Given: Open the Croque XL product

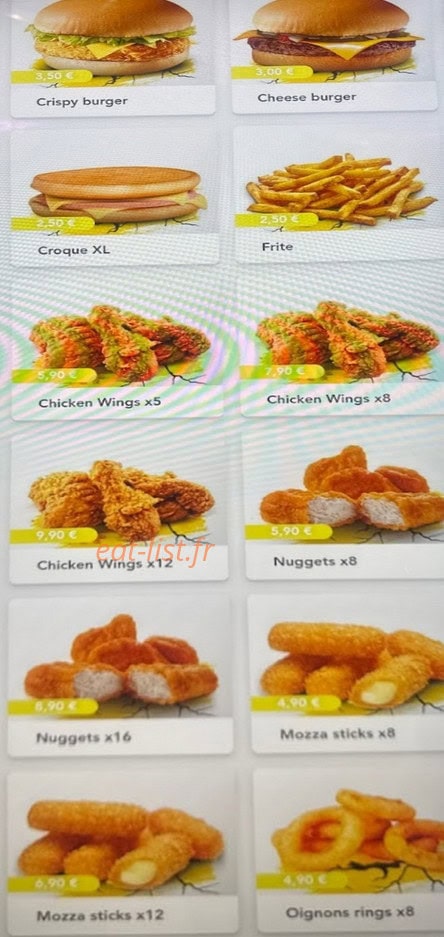Looking at the screenshot, I should (x=115, y=198).
